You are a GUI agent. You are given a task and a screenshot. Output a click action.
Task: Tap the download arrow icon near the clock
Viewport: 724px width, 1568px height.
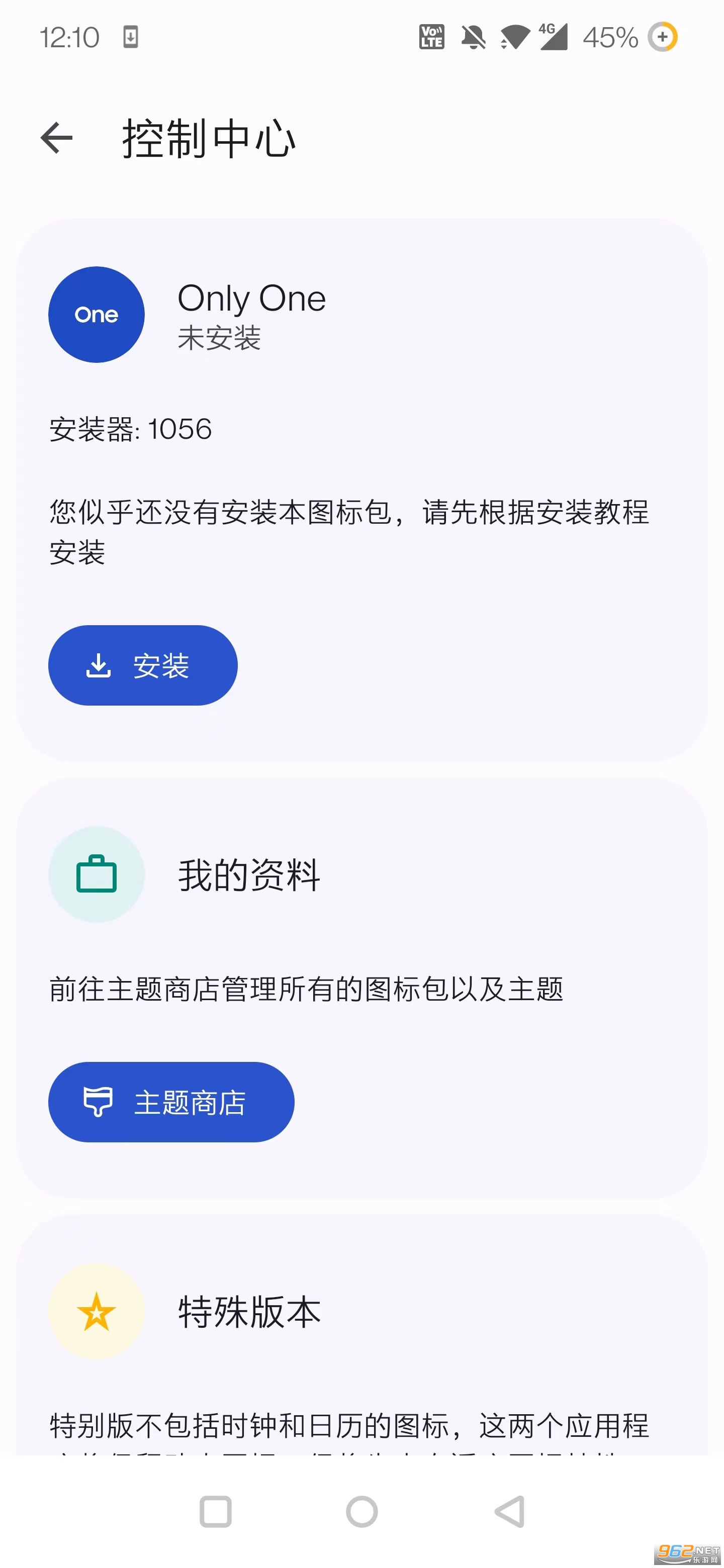click(x=132, y=38)
